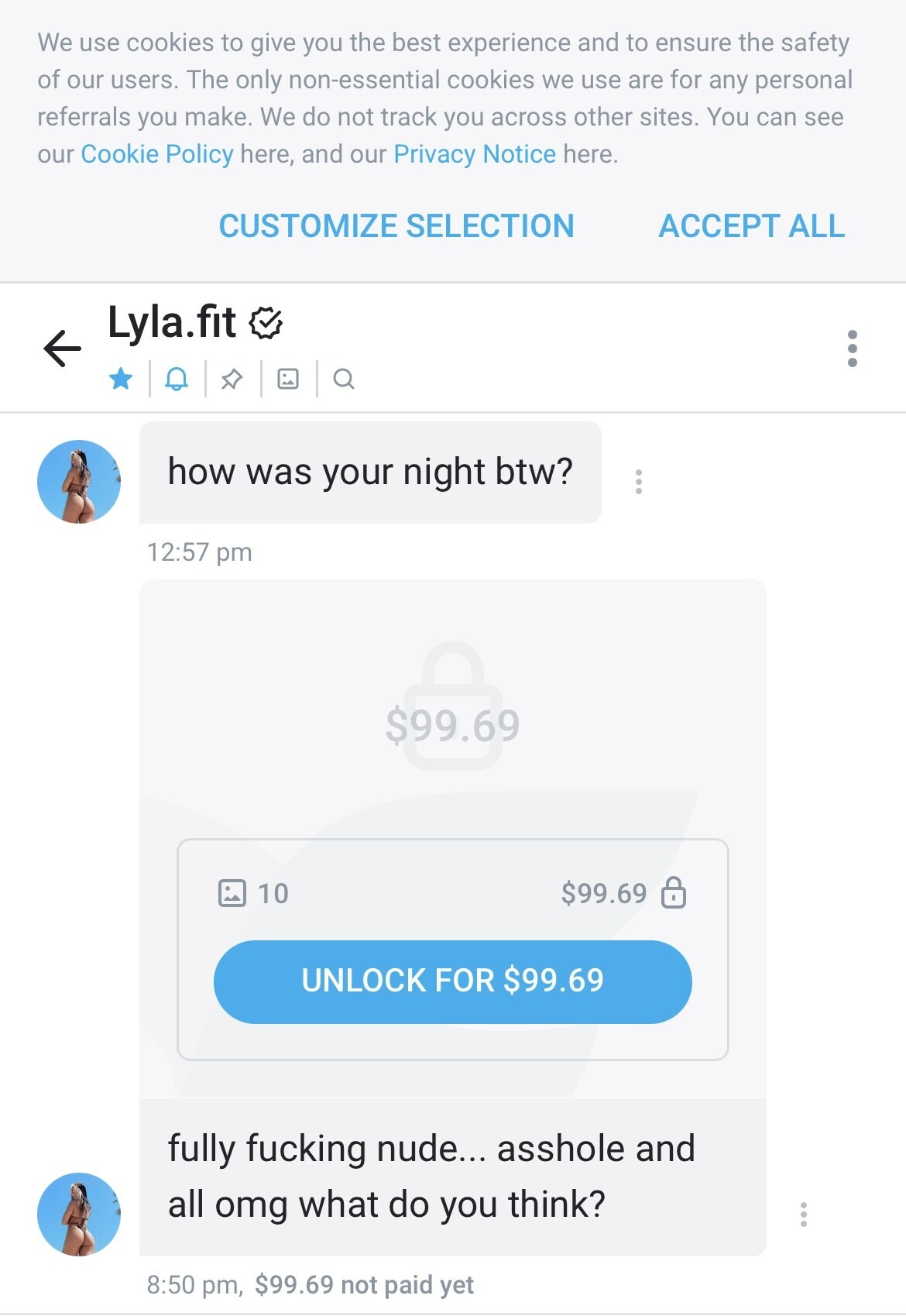906x1316 pixels.
Task: Tap Customize Selection for cookies
Action: point(396,226)
